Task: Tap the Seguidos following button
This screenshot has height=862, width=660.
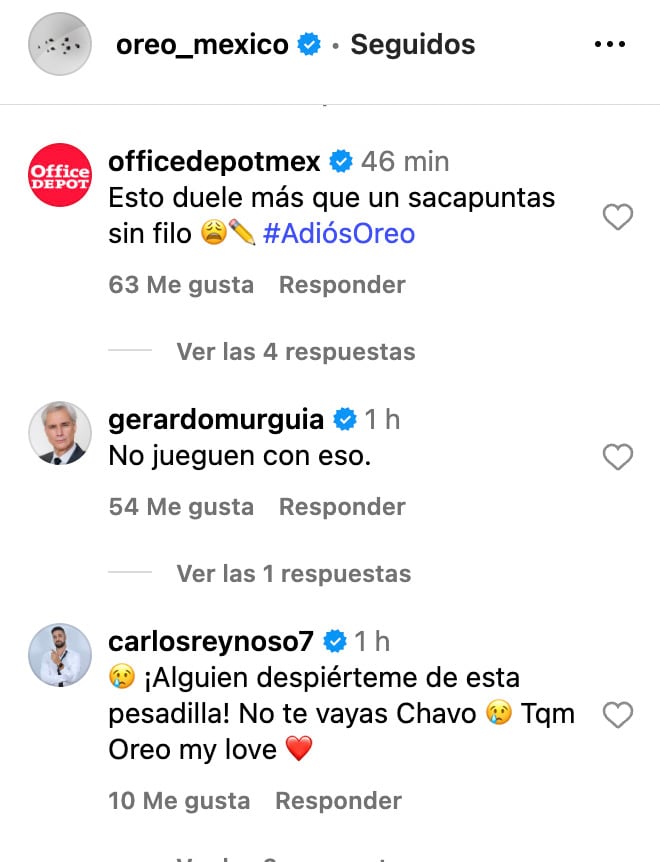Action: click(x=412, y=45)
